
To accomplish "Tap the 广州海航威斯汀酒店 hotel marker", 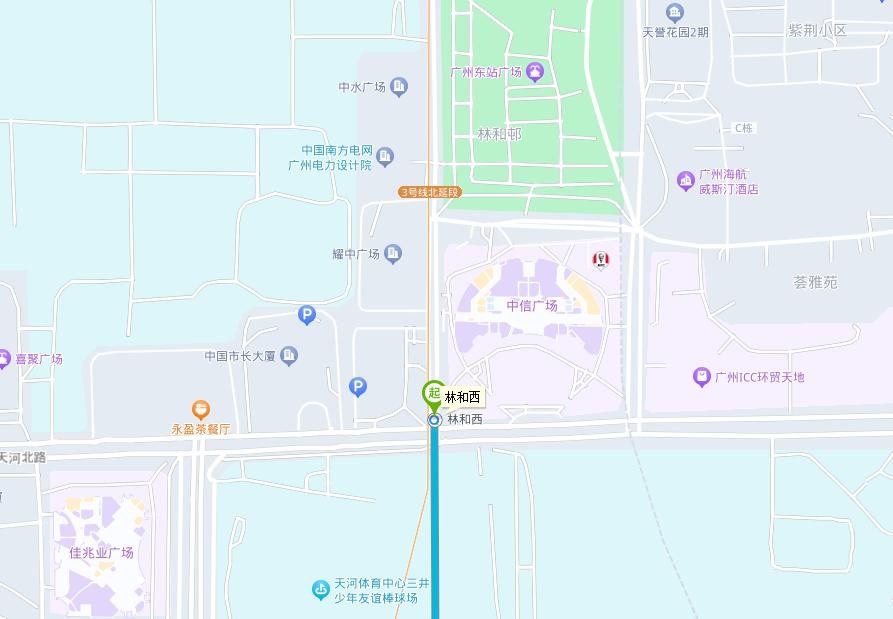I will tap(685, 181).
